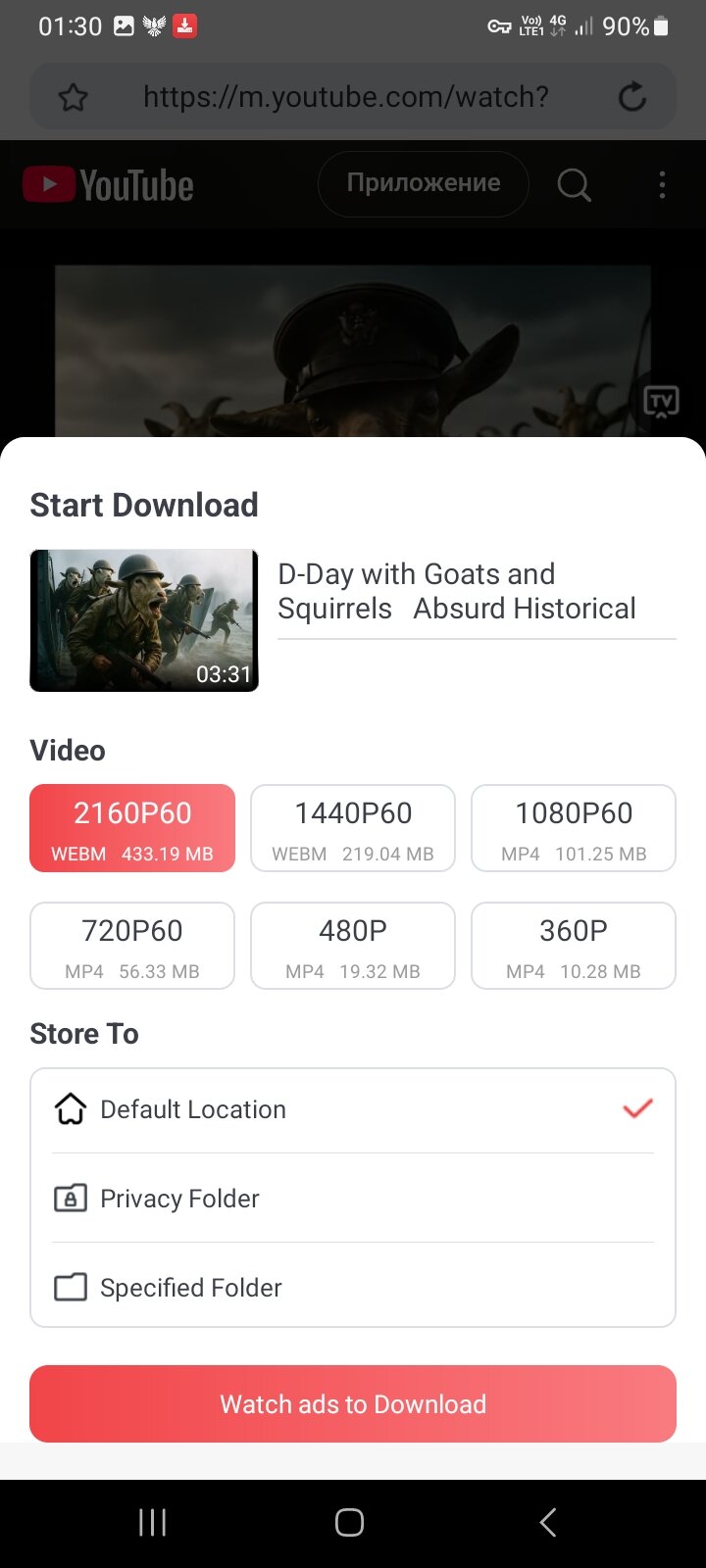This screenshot has height=1568, width=706.
Task: Choose the 480P MP4 option
Action: [x=353, y=946]
